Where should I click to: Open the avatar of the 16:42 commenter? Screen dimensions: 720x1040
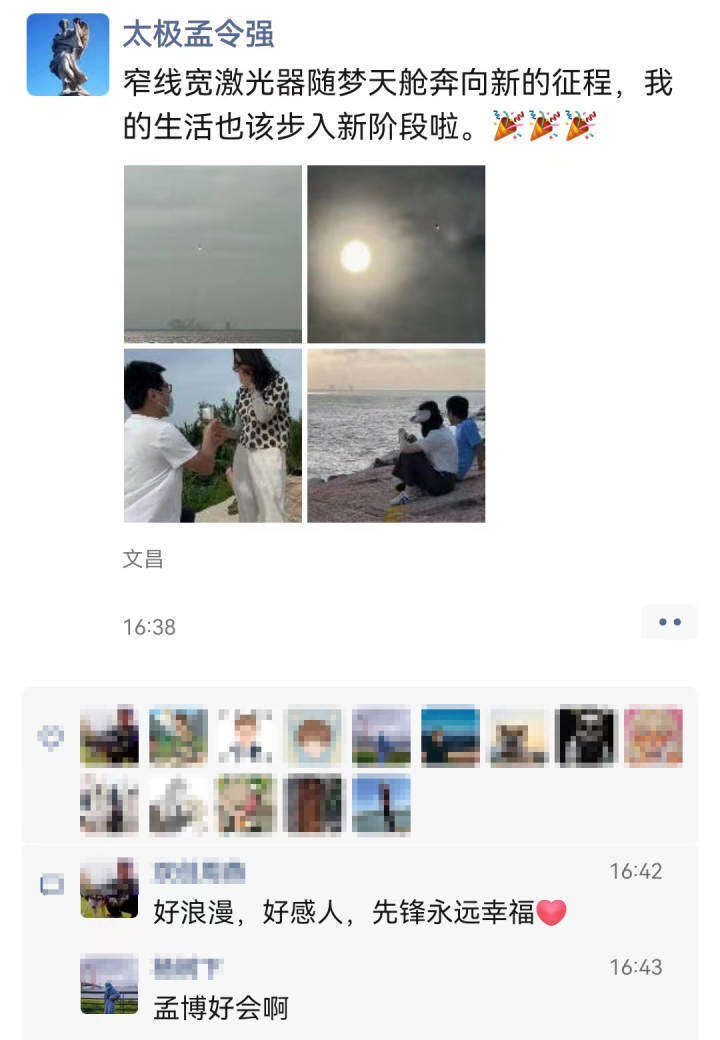pos(109,888)
